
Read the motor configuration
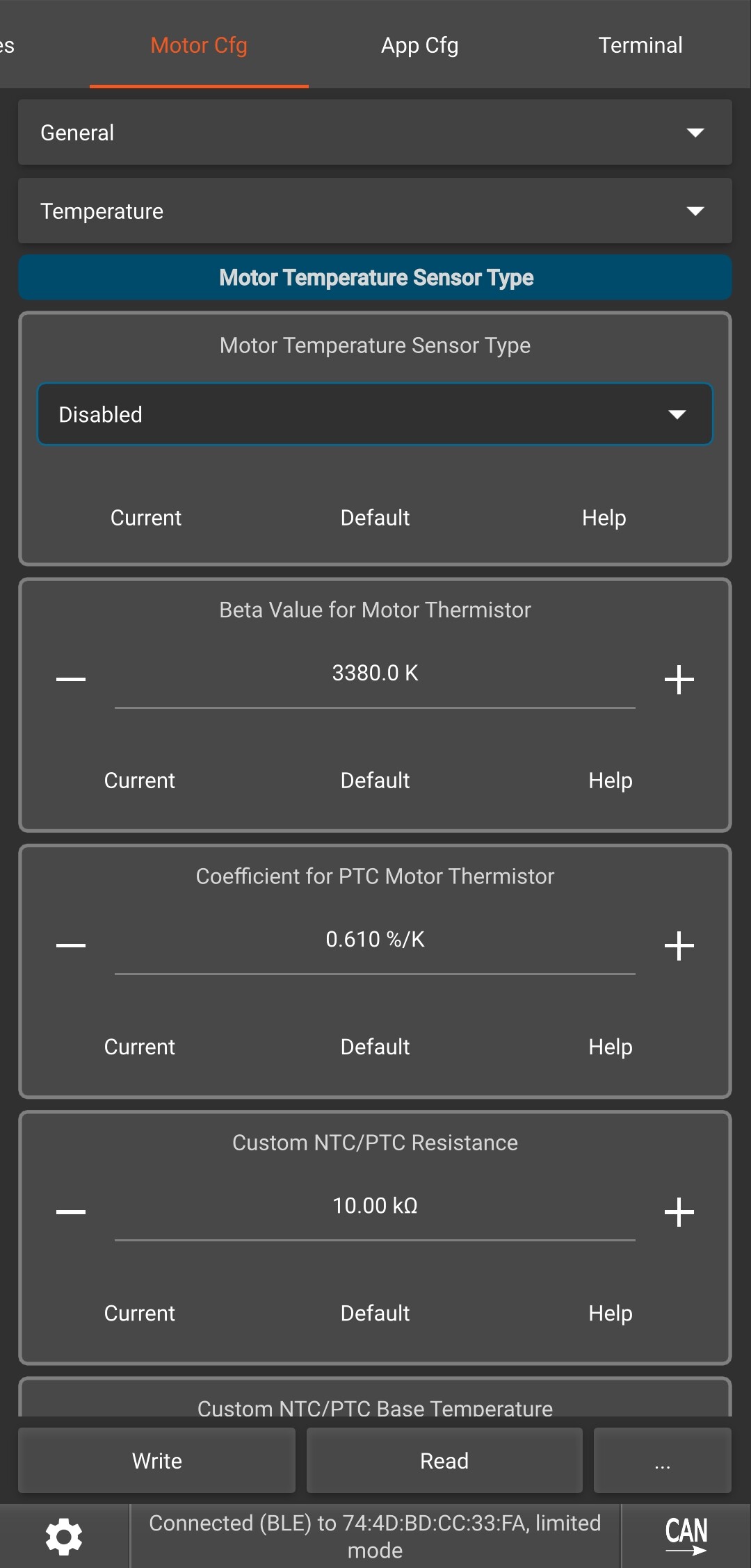[x=444, y=1461]
